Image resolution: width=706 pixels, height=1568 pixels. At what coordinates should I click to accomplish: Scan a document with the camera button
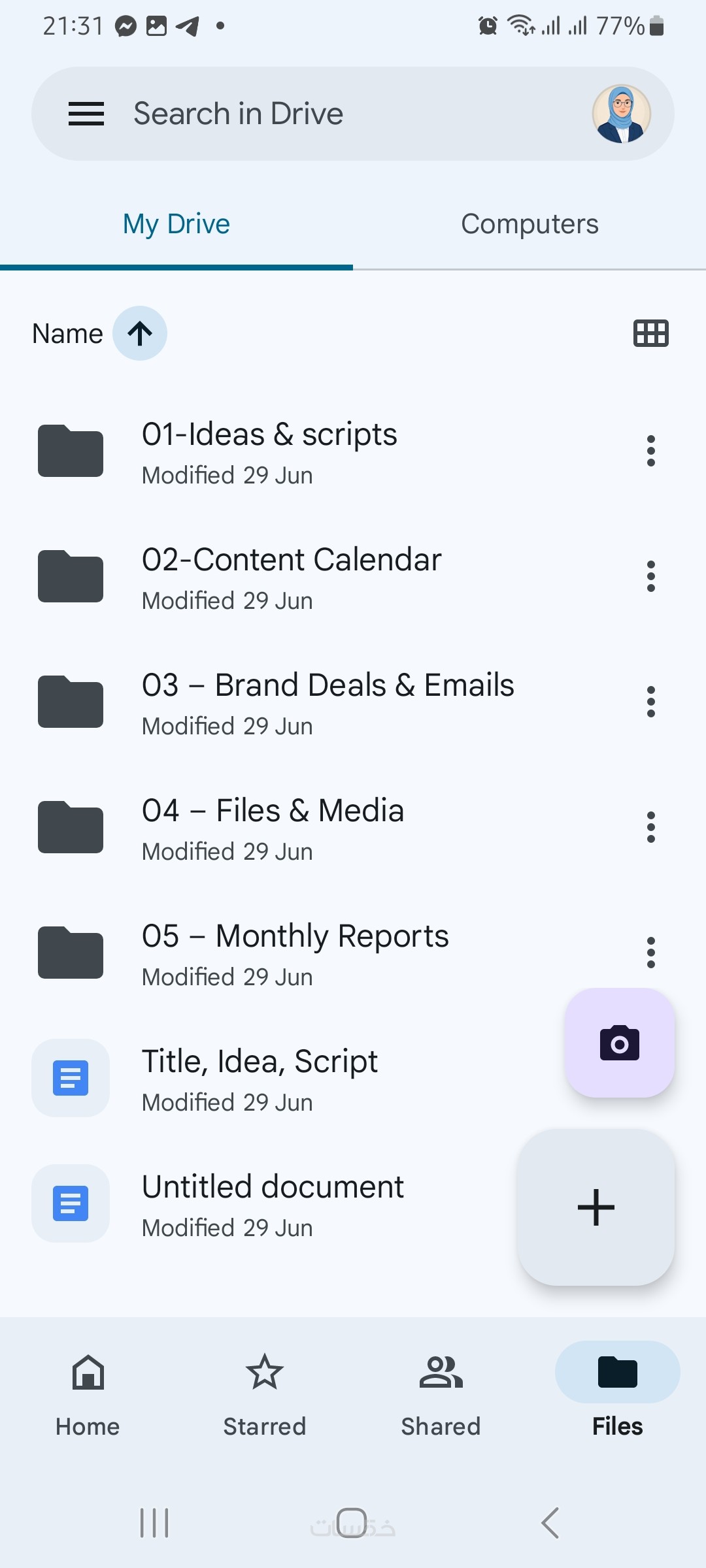point(620,1043)
